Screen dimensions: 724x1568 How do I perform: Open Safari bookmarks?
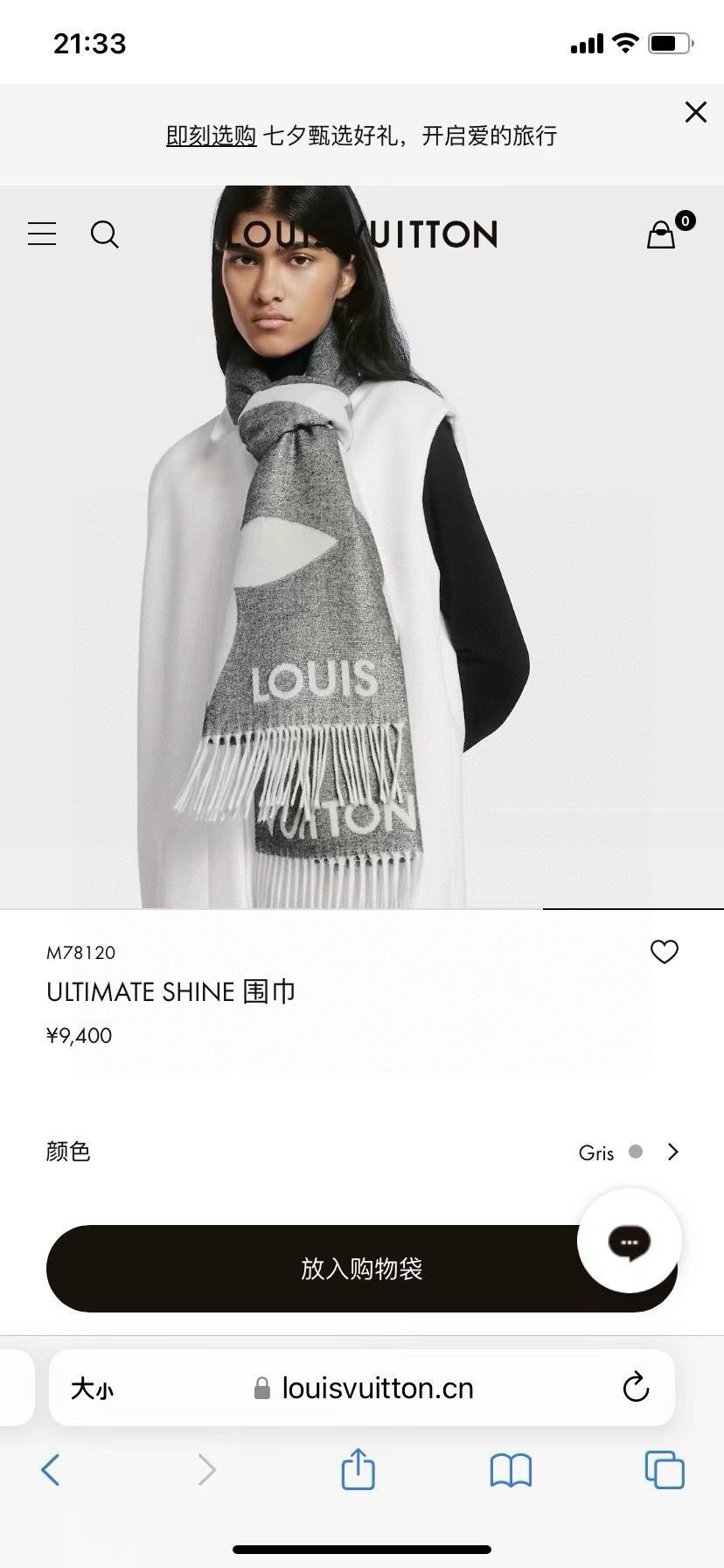(x=511, y=1470)
